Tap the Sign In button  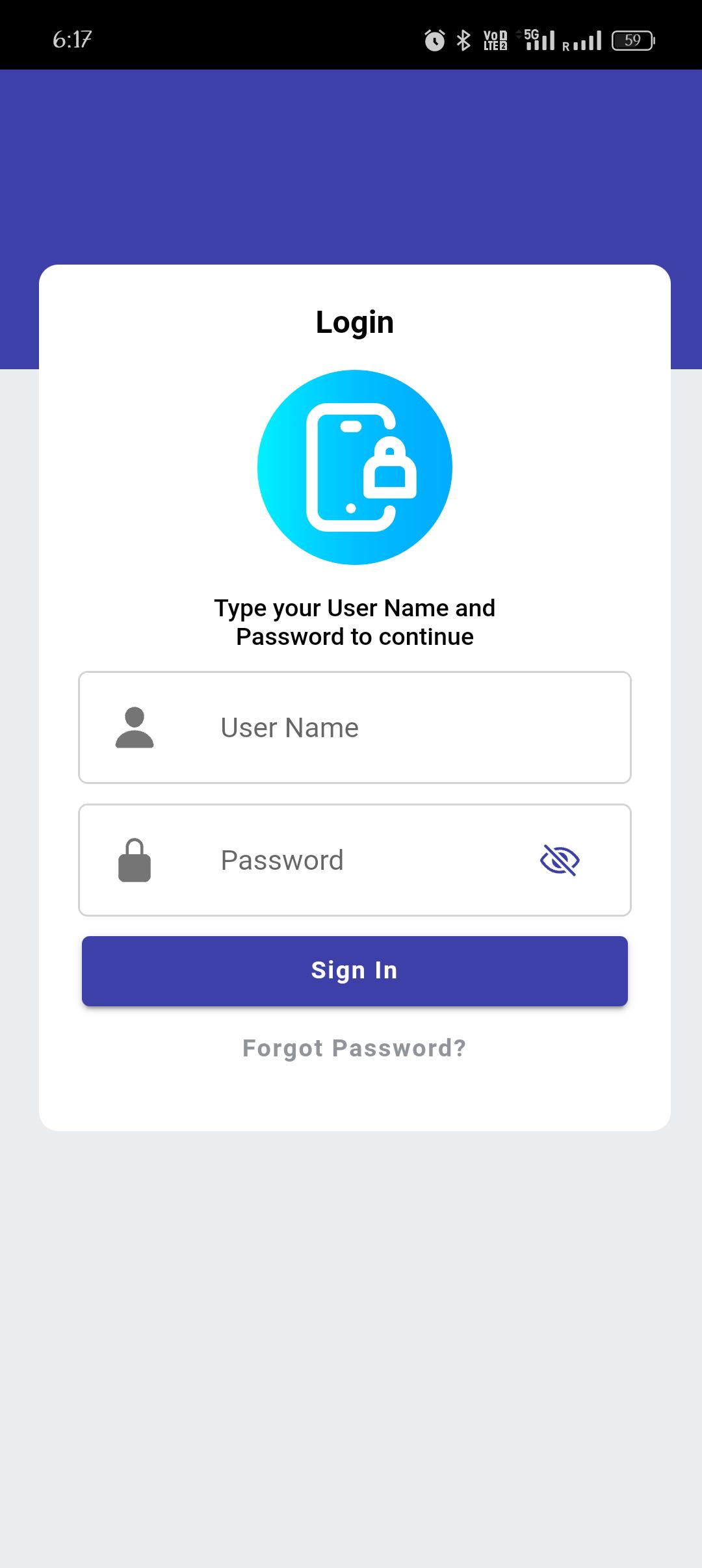click(354, 971)
